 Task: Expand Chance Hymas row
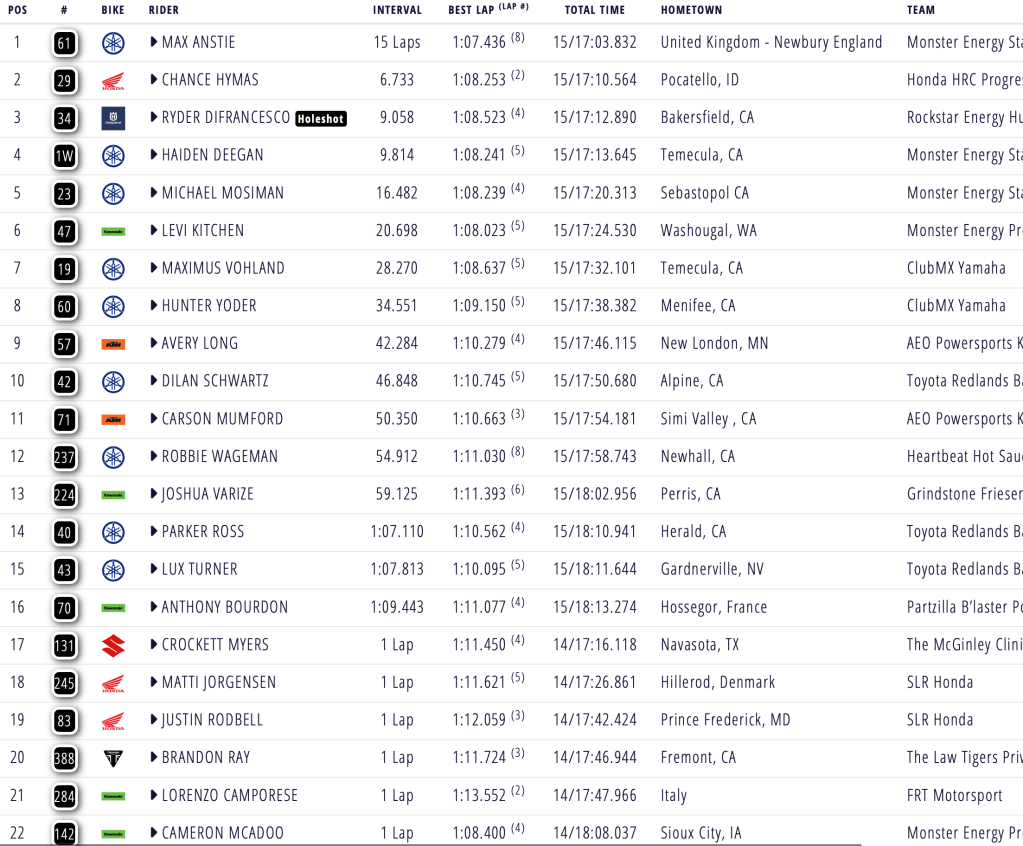(x=154, y=80)
